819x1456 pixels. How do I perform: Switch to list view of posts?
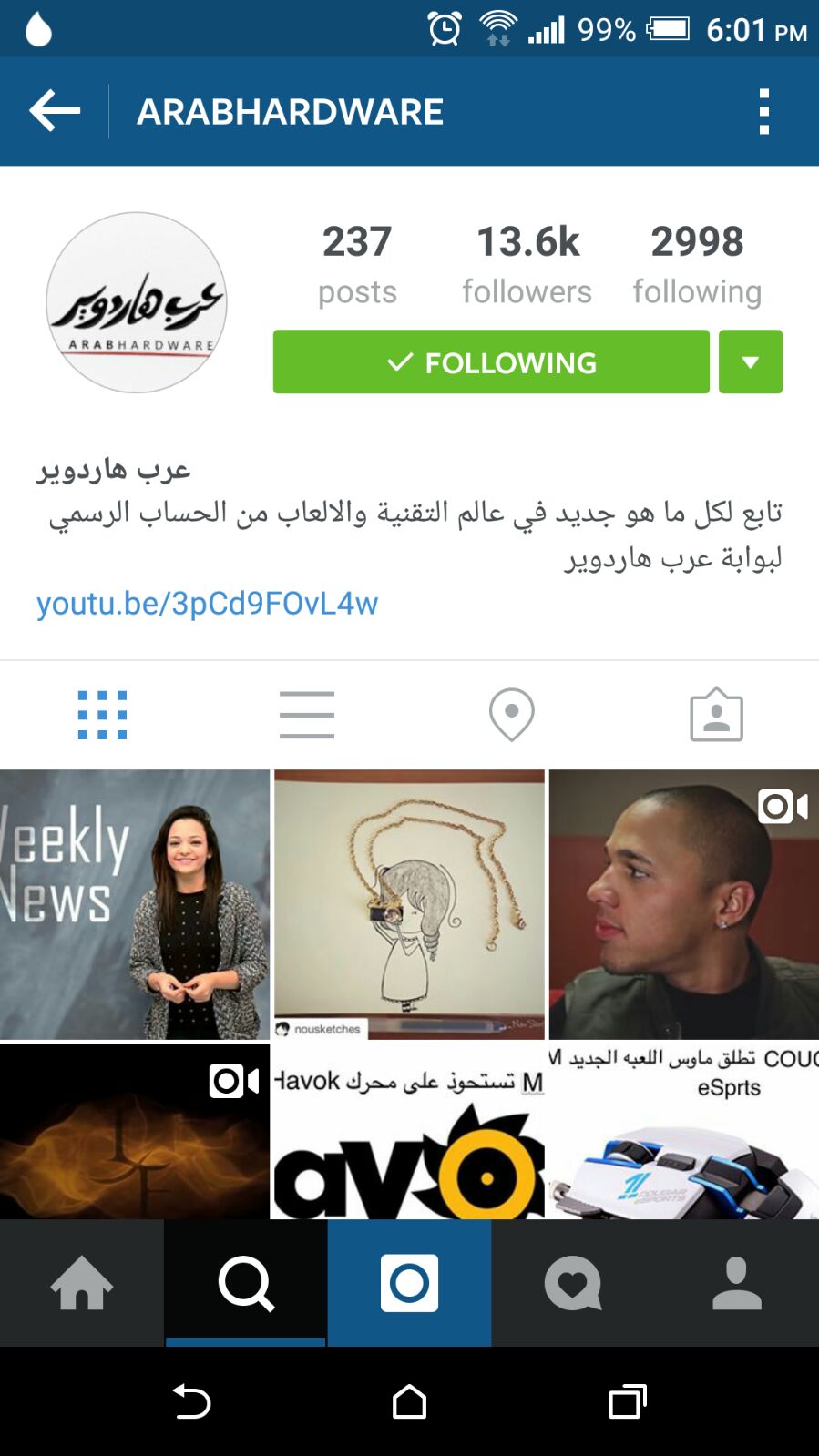[307, 715]
